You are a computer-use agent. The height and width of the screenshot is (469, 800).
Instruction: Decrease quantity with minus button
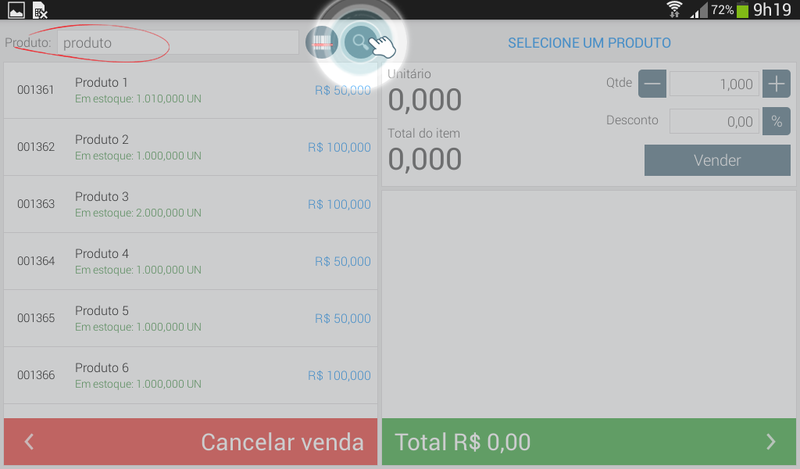[652, 84]
